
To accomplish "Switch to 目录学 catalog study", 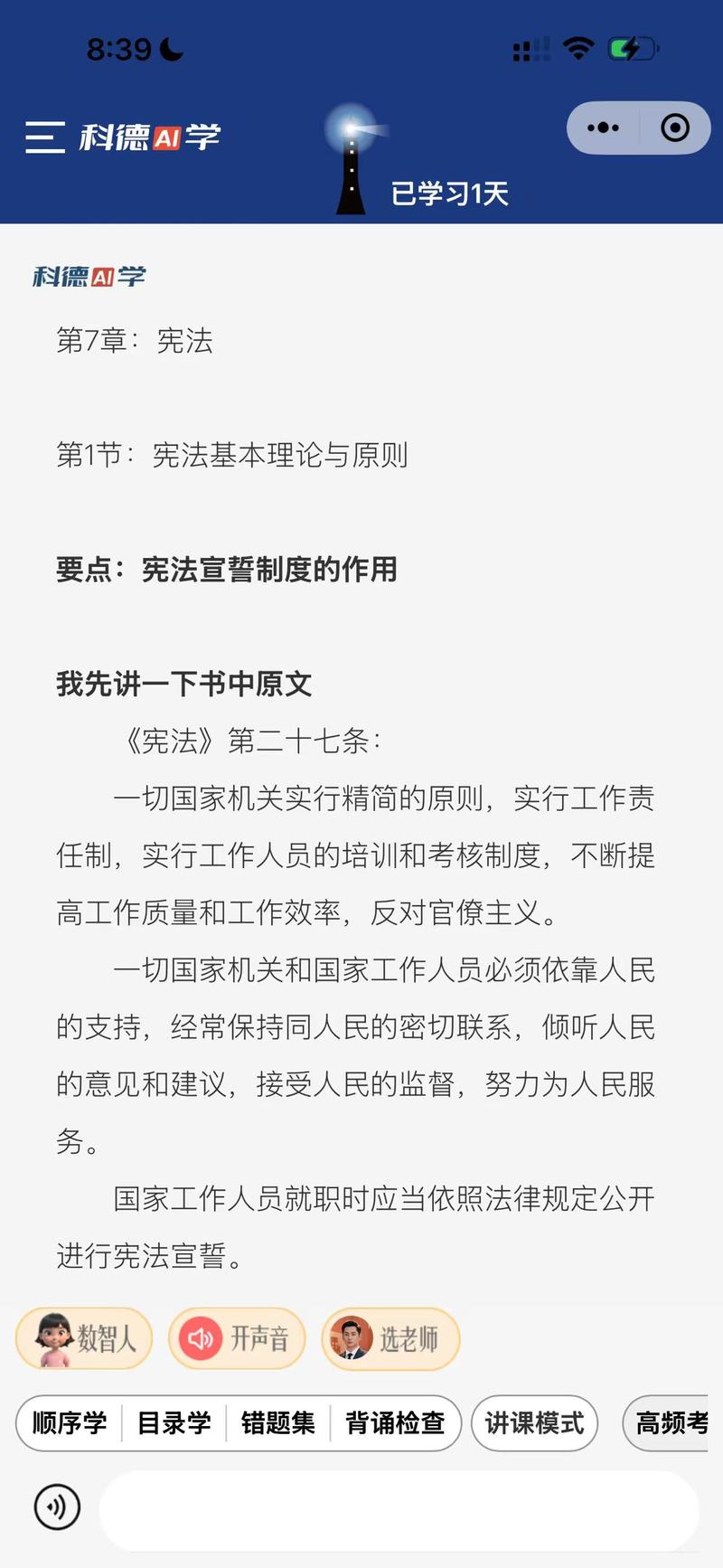I will click(x=174, y=1423).
